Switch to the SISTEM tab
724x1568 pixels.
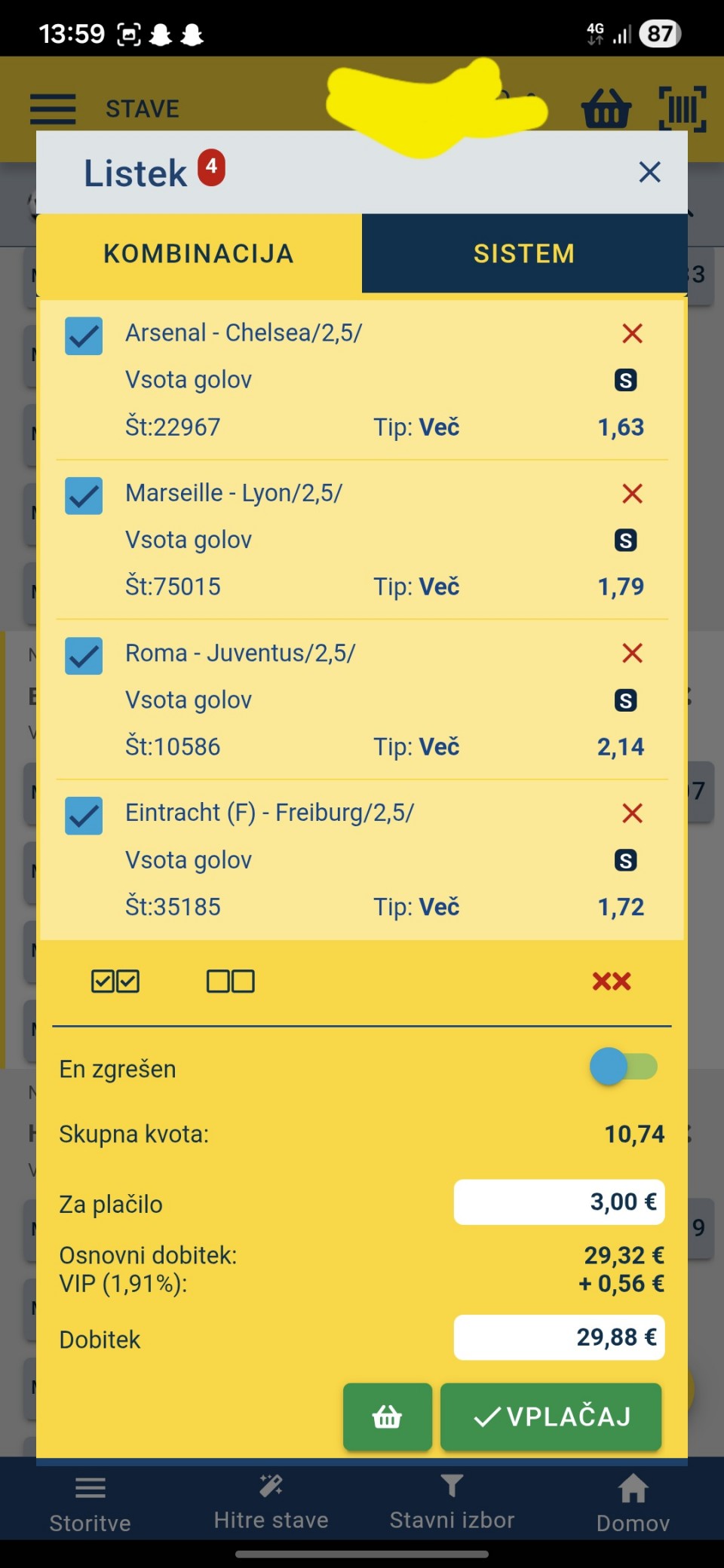524,253
